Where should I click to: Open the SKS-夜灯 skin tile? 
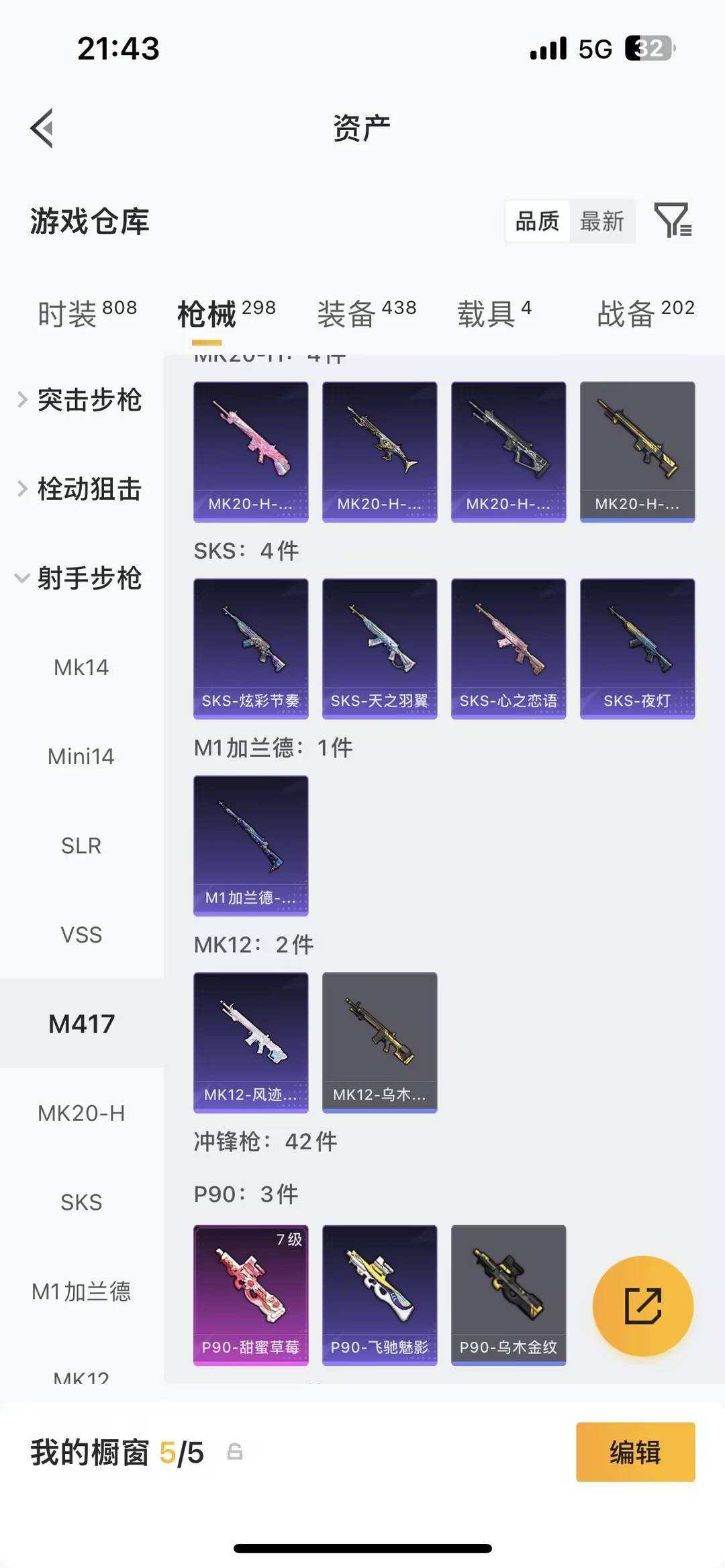pyautogui.click(x=637, y=648)
